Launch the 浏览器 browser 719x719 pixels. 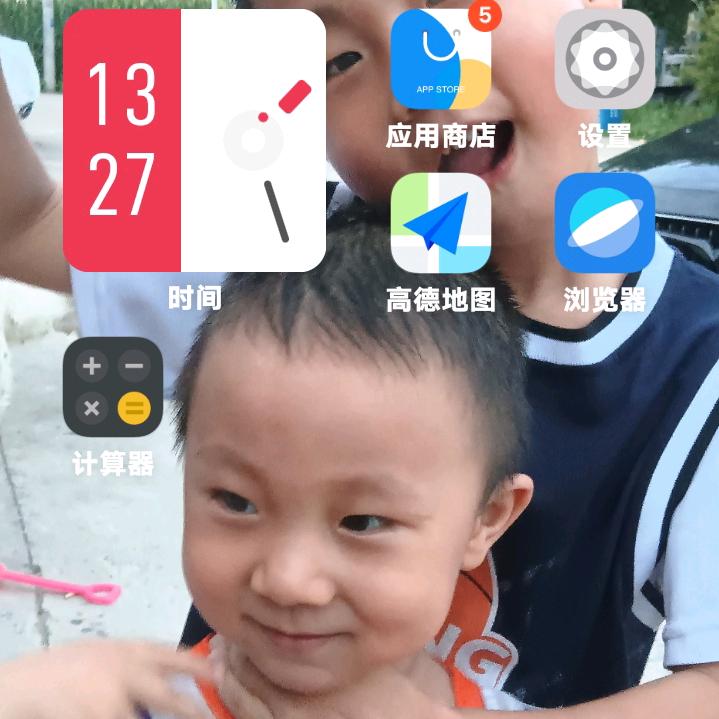pyautogui.click(x=605, y=223)
